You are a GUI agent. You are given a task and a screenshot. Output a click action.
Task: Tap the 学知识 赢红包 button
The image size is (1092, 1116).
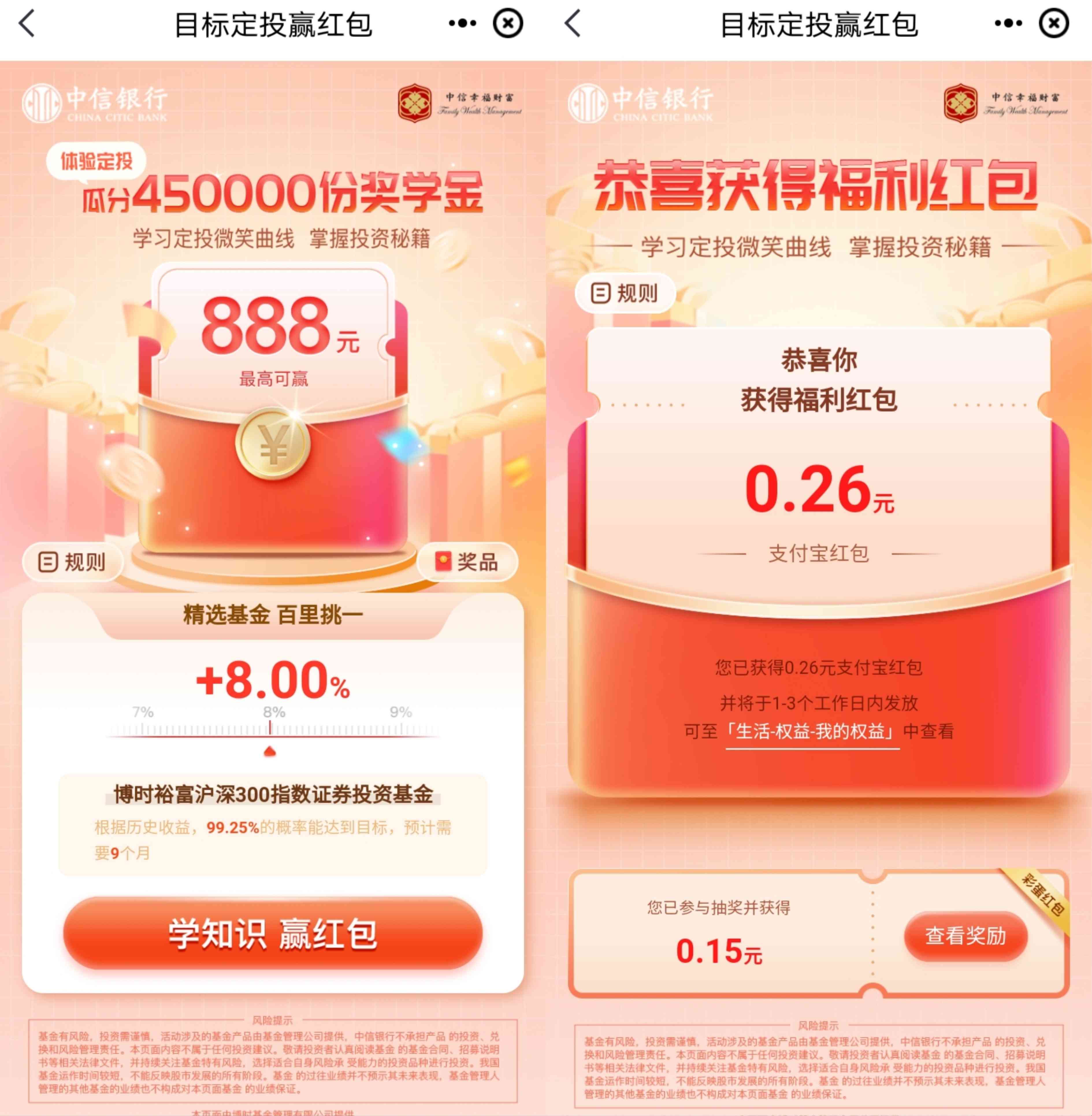(x=273, y=934)
